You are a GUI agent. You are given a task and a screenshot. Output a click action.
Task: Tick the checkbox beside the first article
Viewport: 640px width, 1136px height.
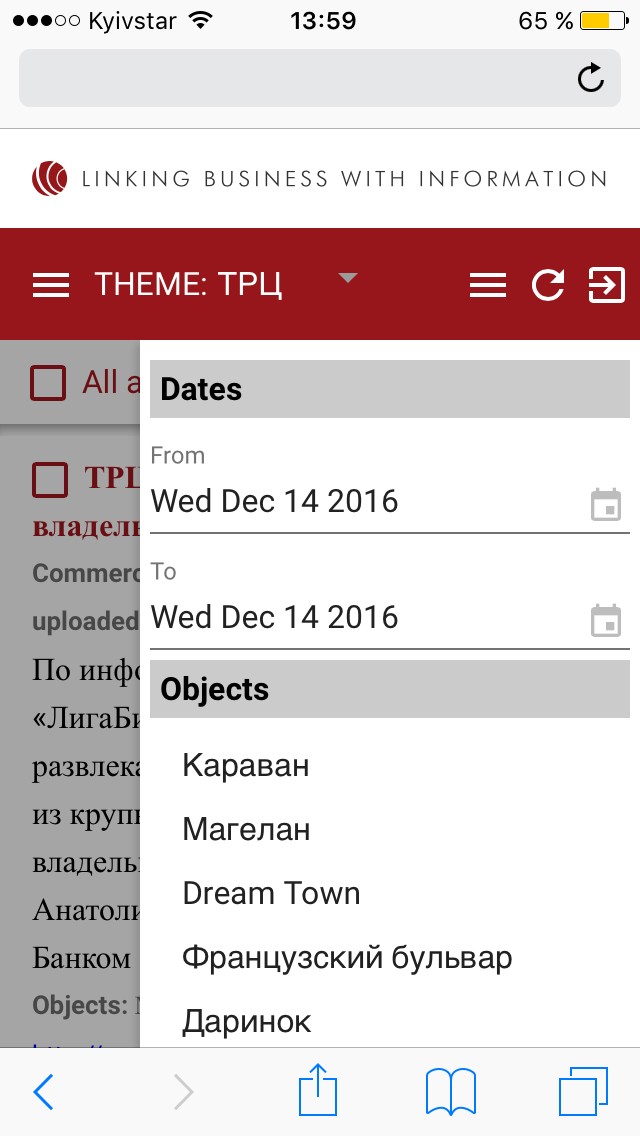[x=50, y=480]
